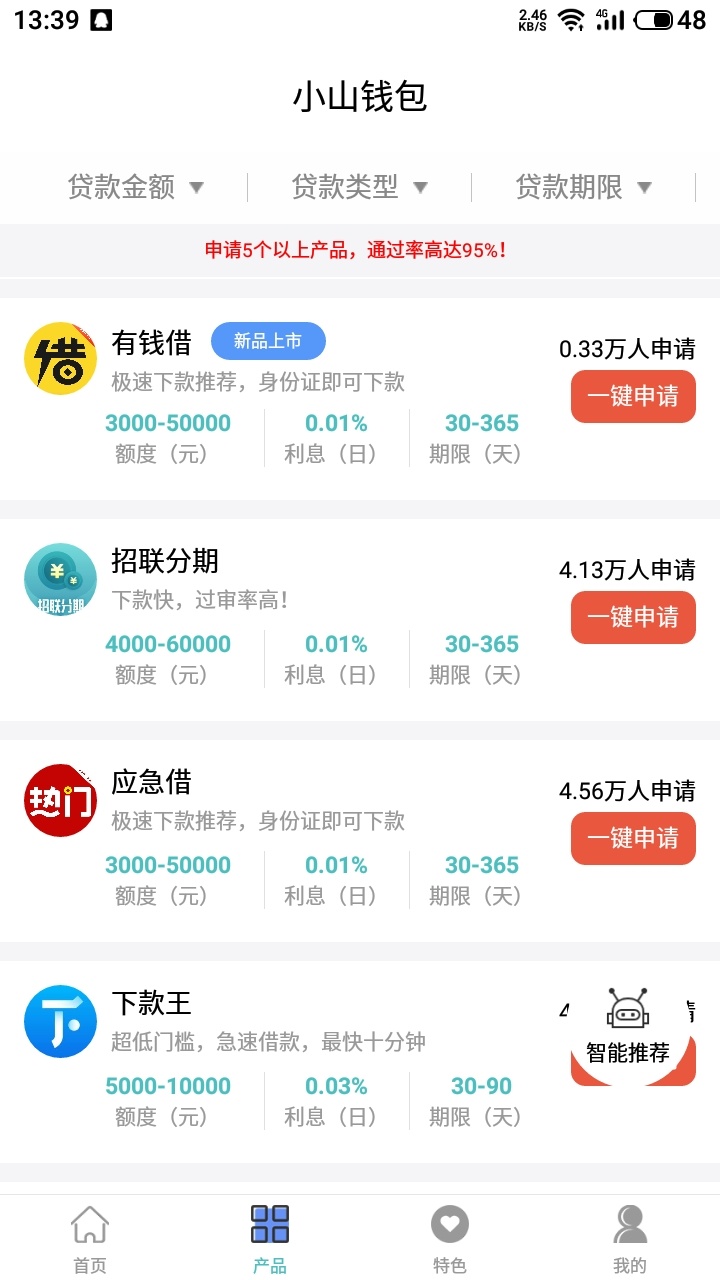Viewport: 720px width, 1280px height.
Task: Open the 招联分期 product card
Action: coord(360,620)
